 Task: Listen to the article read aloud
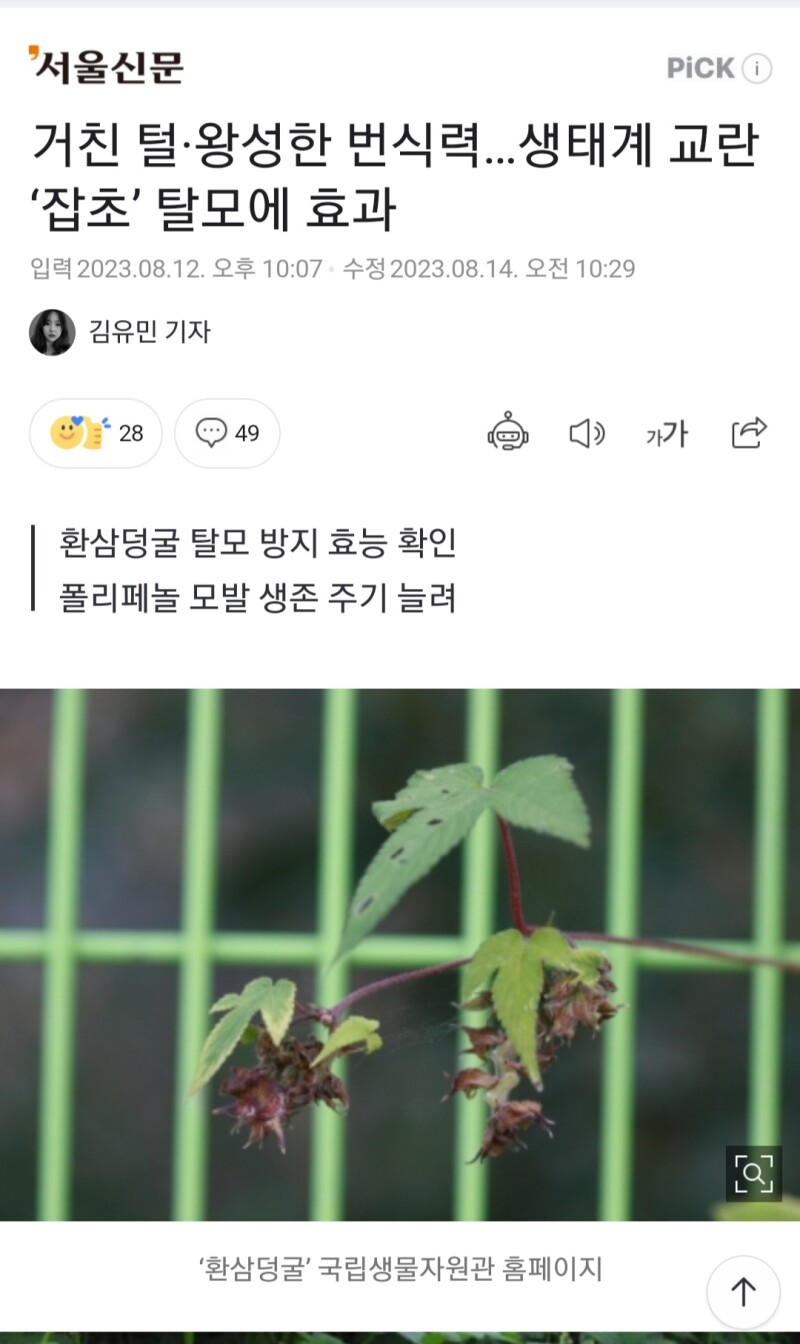[587, 433]
